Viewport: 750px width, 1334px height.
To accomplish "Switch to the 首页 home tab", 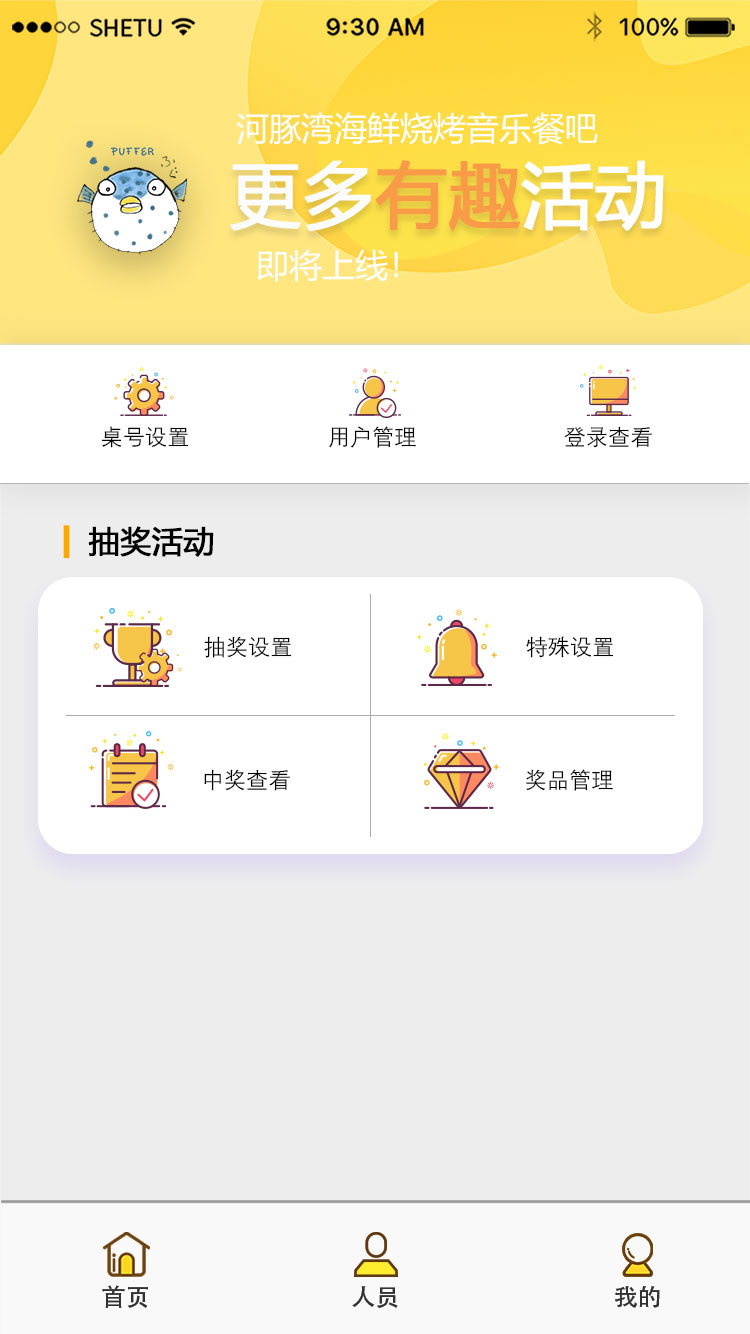I will 126,1270.
